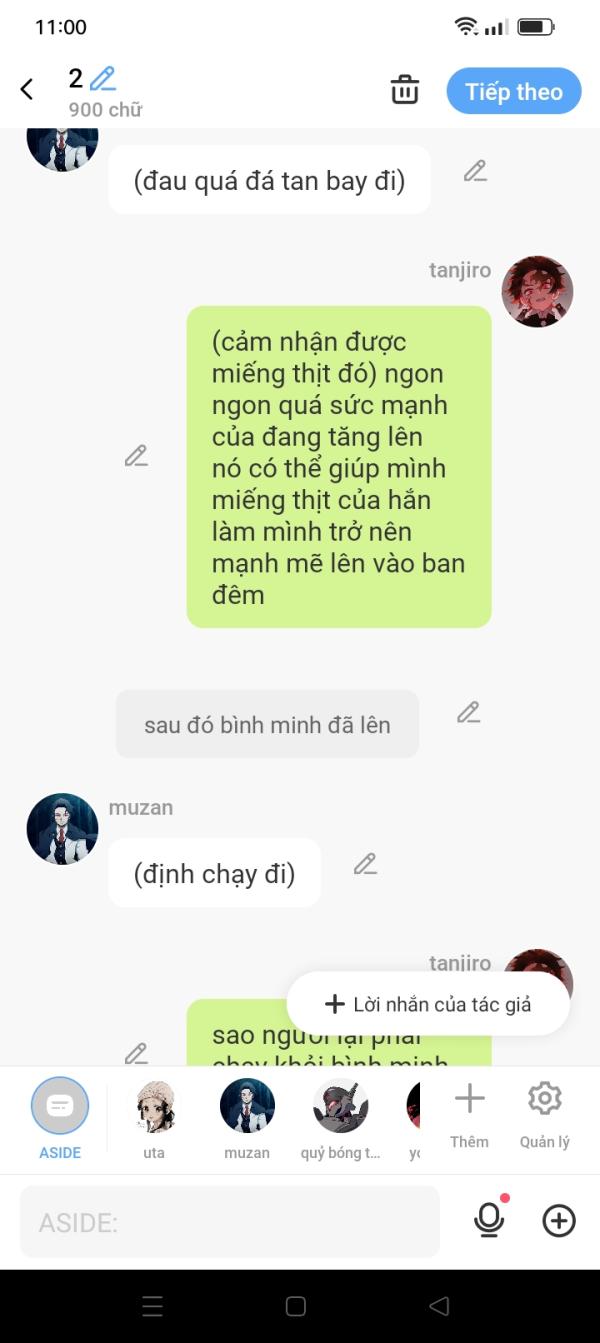This screenshot has width=600, height=1343.
Task: Delete with the trash can icon
Action: (405, 90)
